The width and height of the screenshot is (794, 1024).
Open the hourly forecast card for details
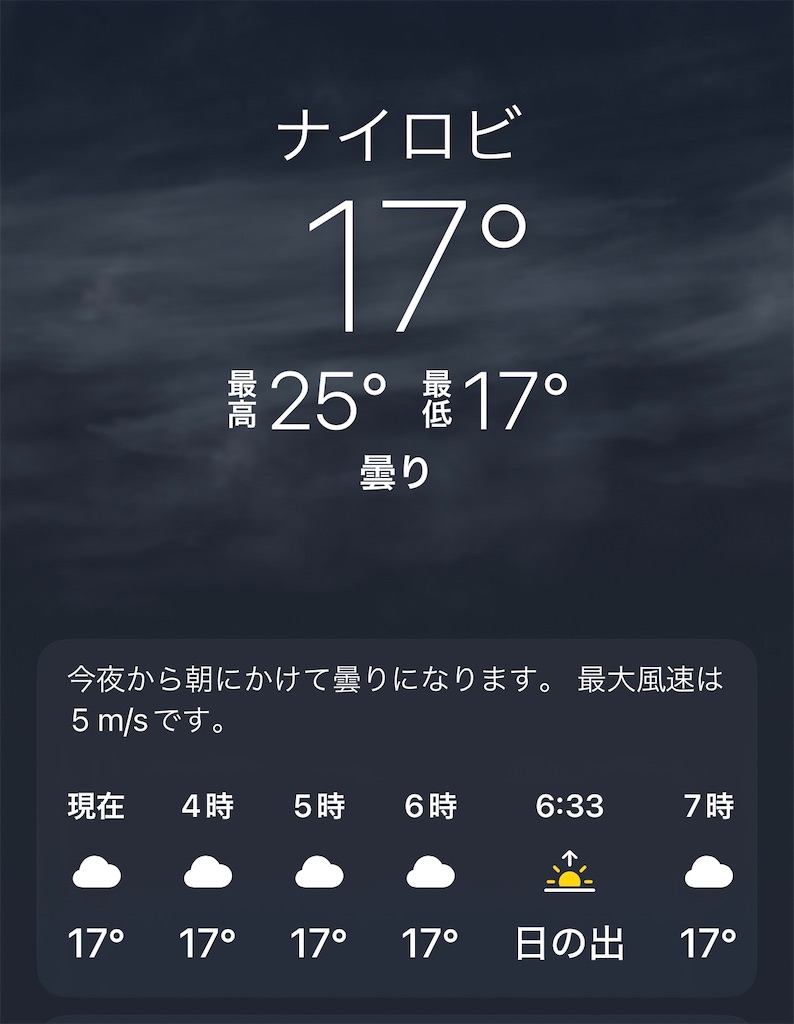397,820
